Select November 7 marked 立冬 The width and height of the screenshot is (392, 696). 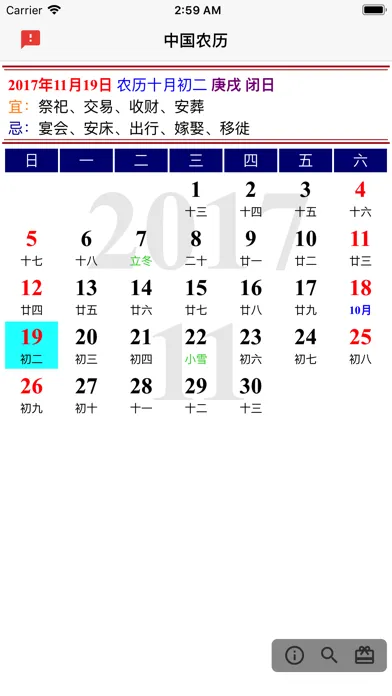(141, 247)
